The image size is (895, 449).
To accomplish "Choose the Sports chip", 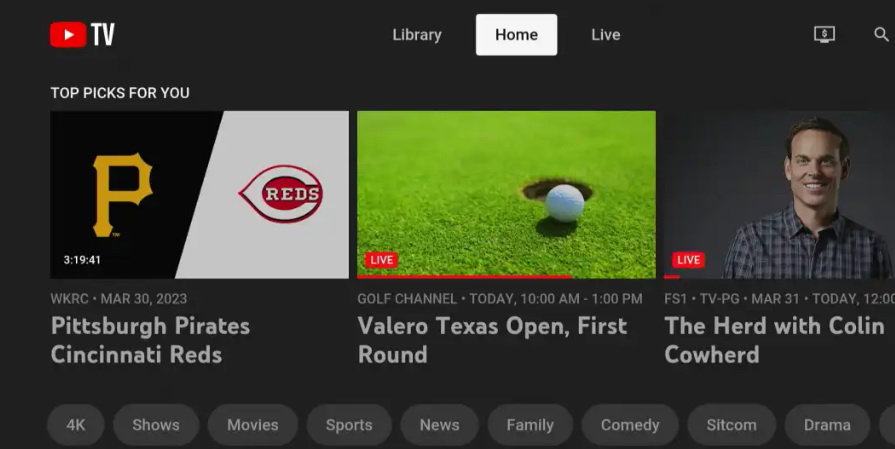I will click(349, 425).
